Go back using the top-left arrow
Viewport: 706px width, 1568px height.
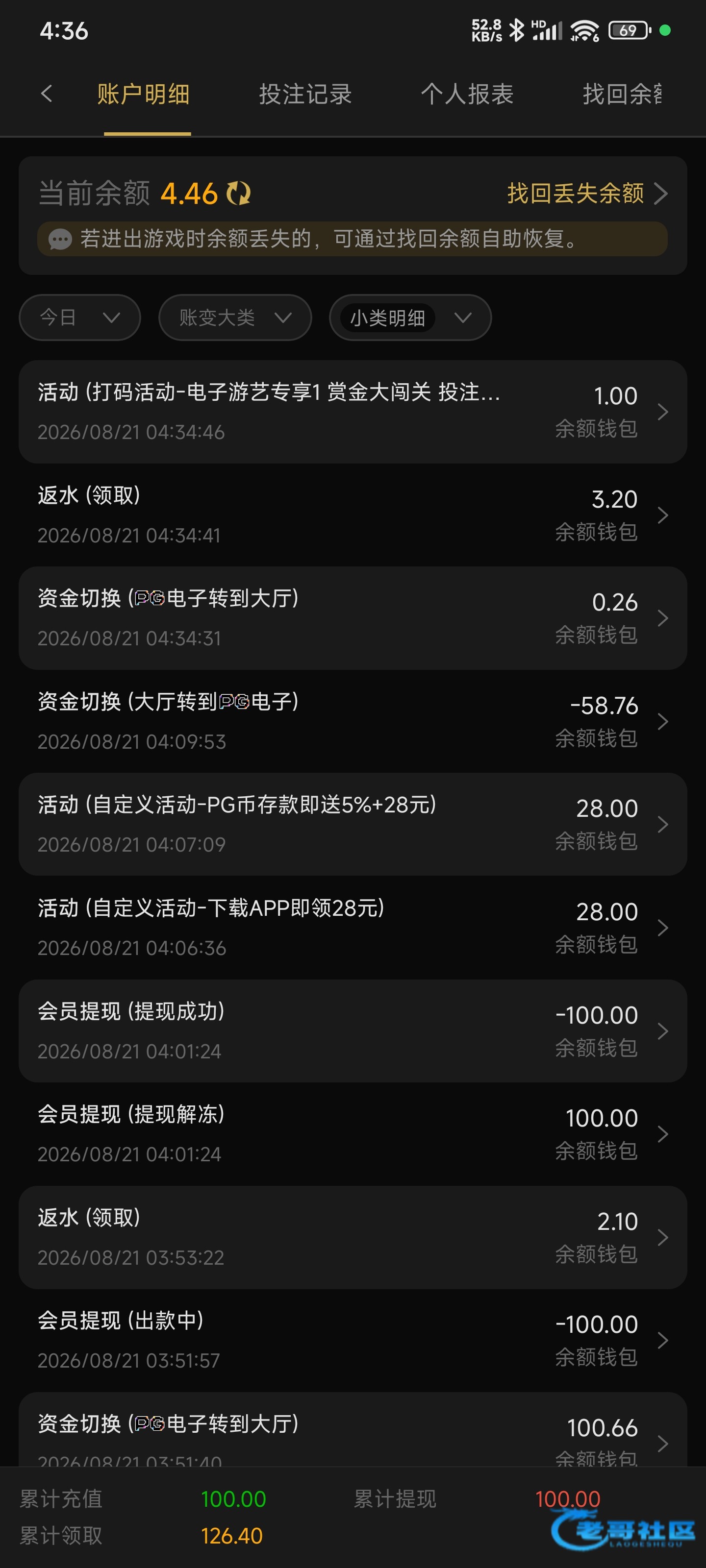point(46,94)
